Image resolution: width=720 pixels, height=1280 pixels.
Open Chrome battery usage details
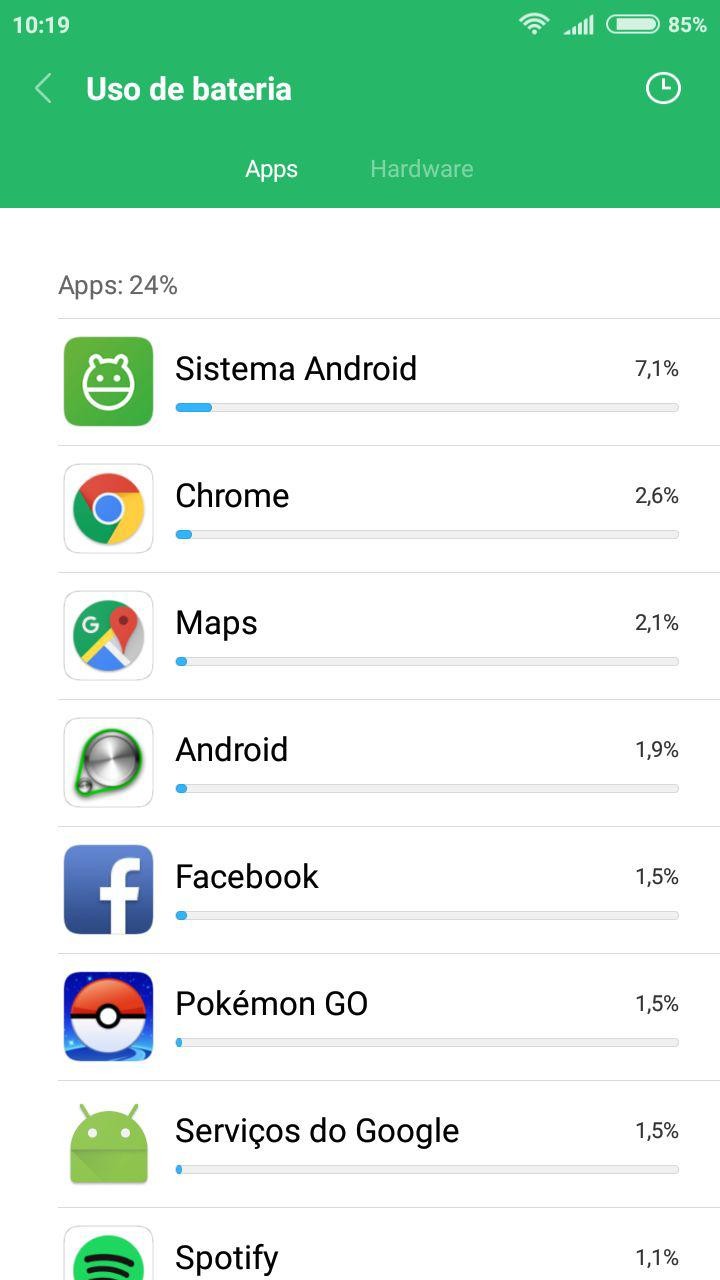pyautogui.click(x=390, y=509)
